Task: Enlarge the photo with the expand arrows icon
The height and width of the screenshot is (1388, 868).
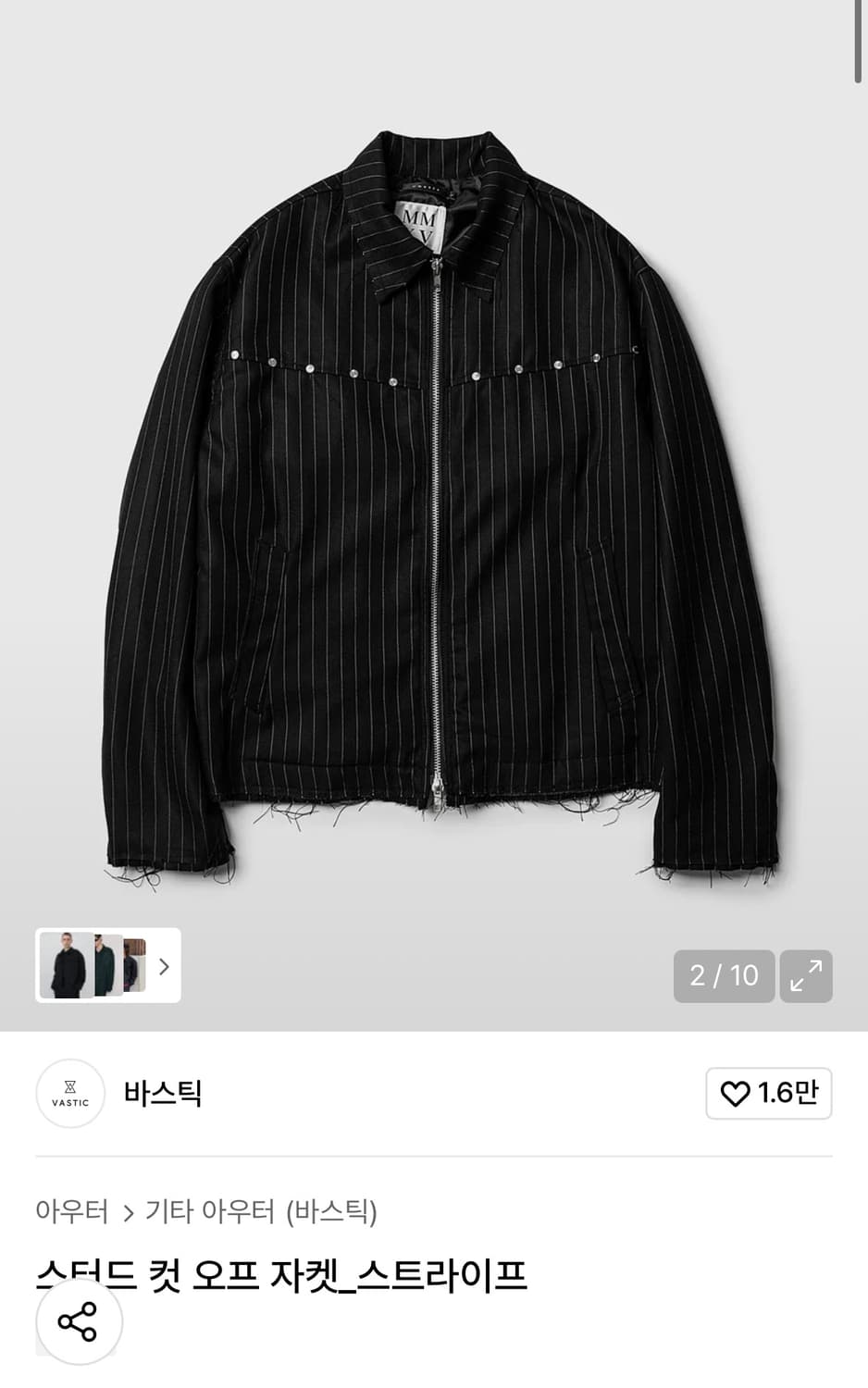Action: click(805, 976)
